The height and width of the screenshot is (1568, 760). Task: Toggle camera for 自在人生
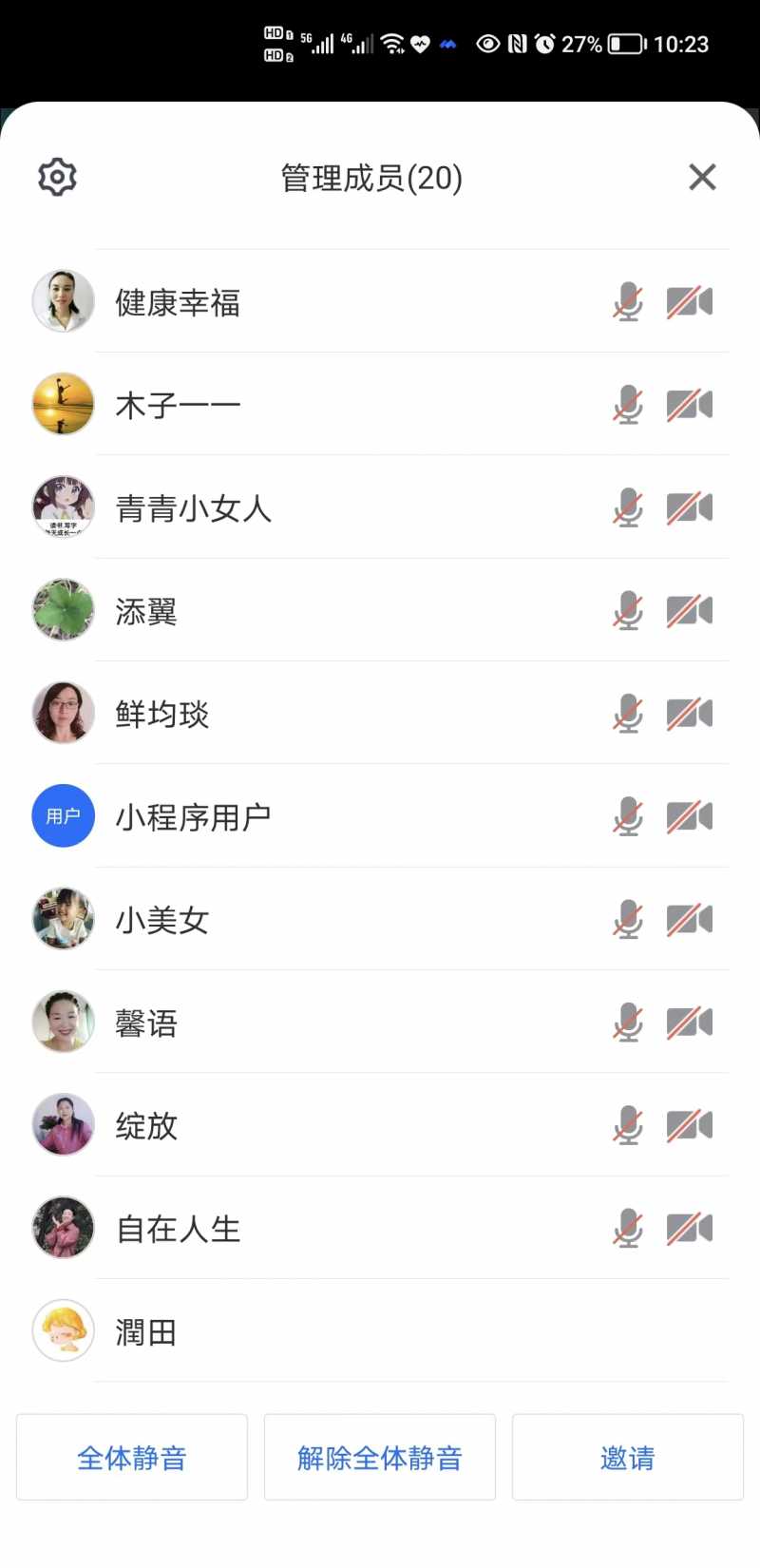[690, 1229]
